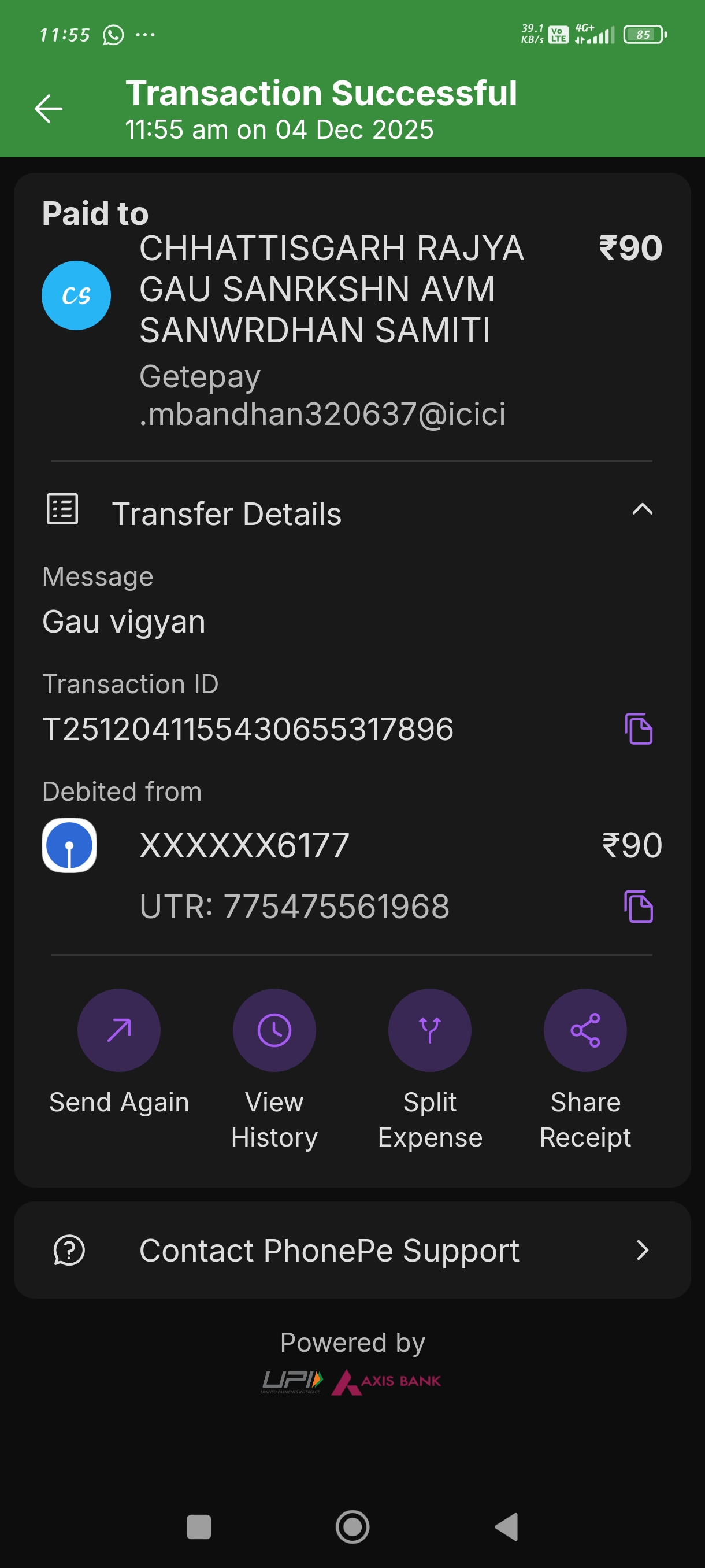Viewport: 705px width, 1568px height.
Task: Open View History
Action: pyautogui.click(x=274, y=1030)
